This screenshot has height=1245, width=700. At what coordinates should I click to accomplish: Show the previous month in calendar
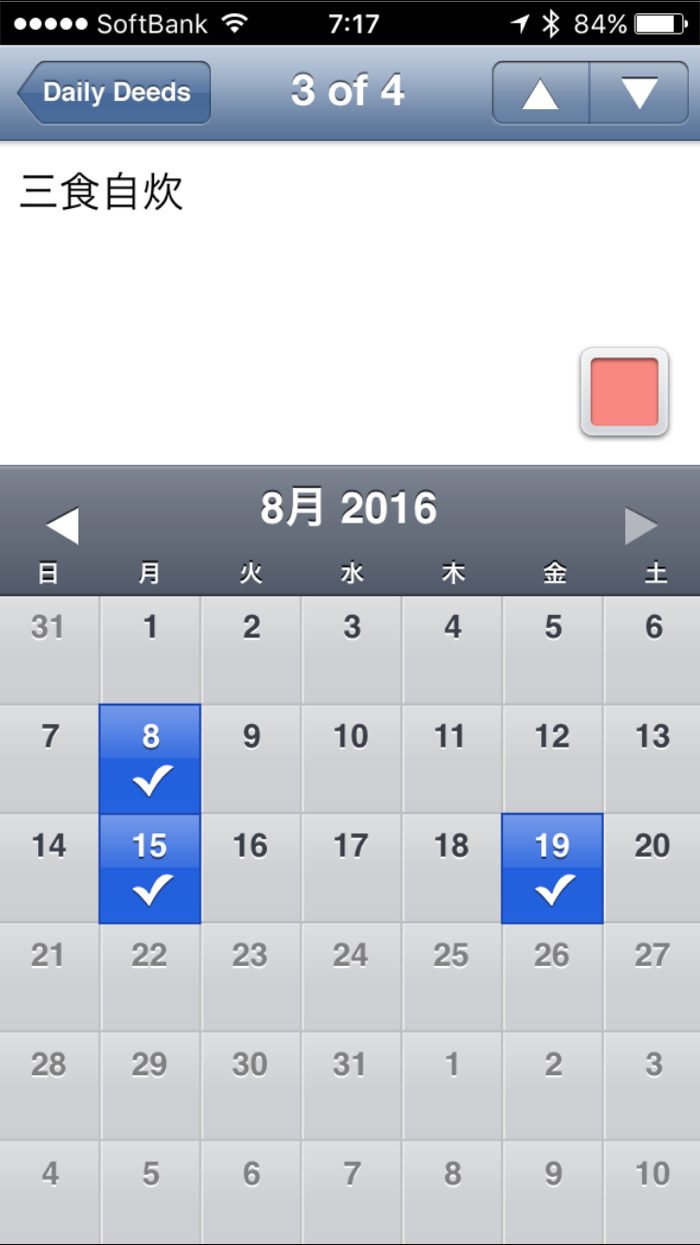coord(62,526)
